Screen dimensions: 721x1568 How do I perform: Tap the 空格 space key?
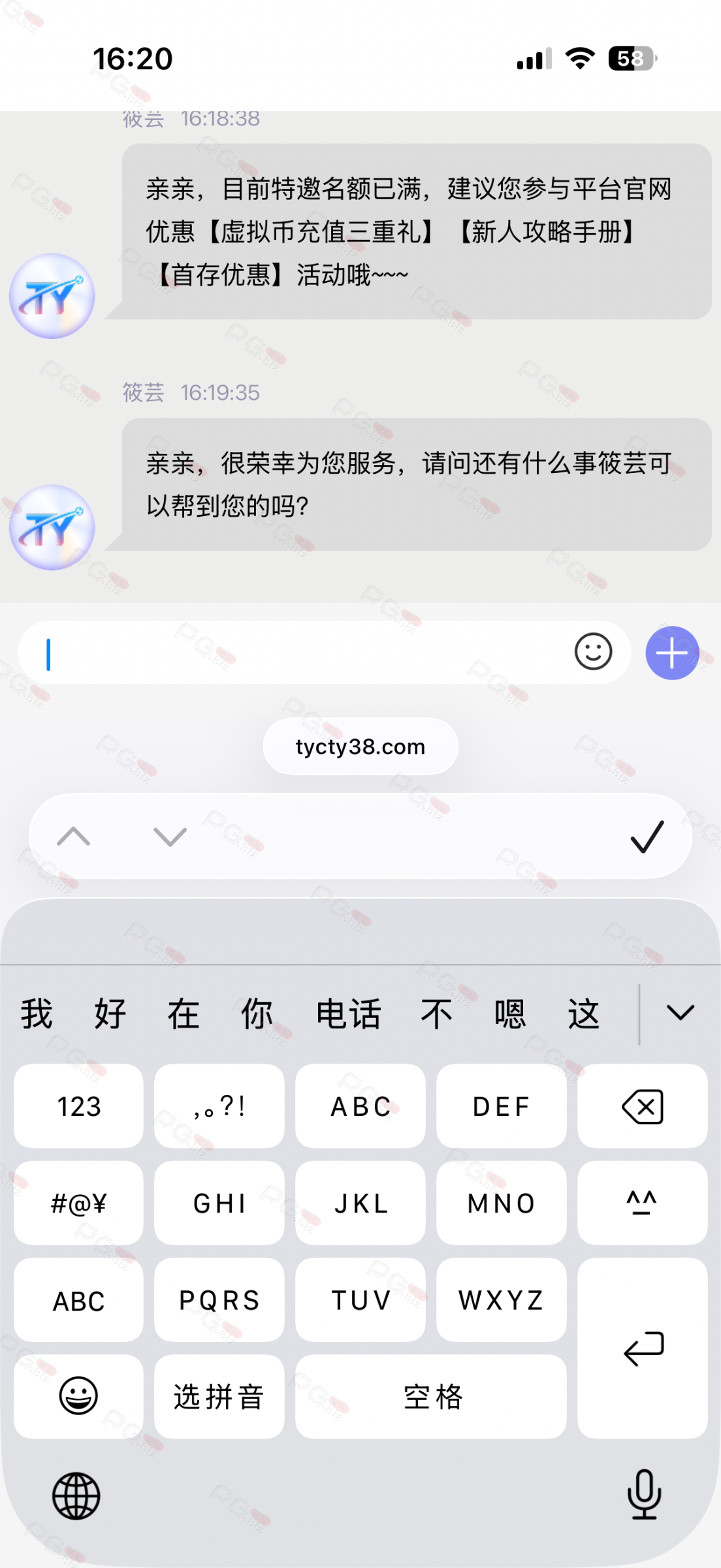(x=431, y=1396)
